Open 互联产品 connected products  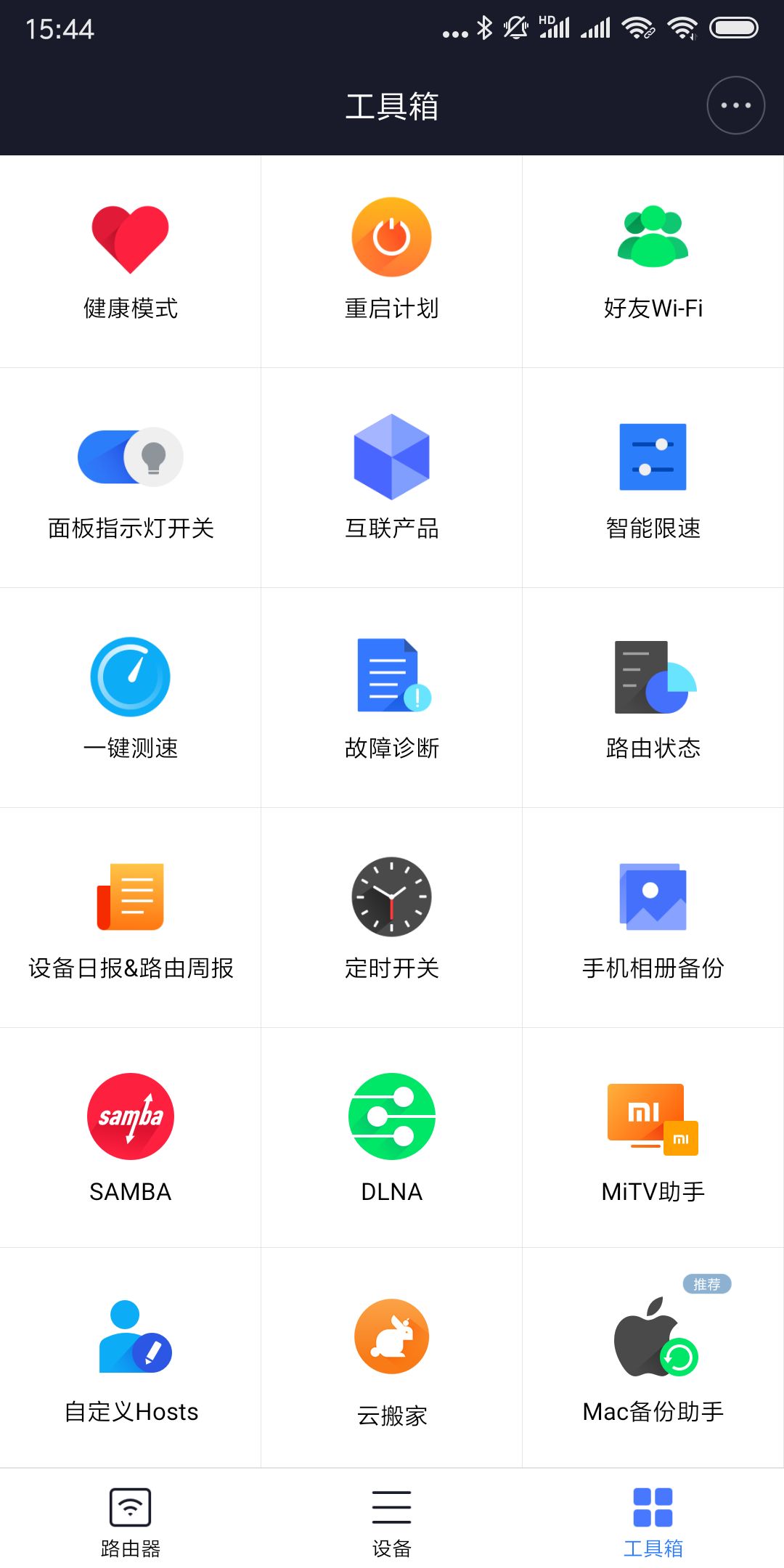392,478
